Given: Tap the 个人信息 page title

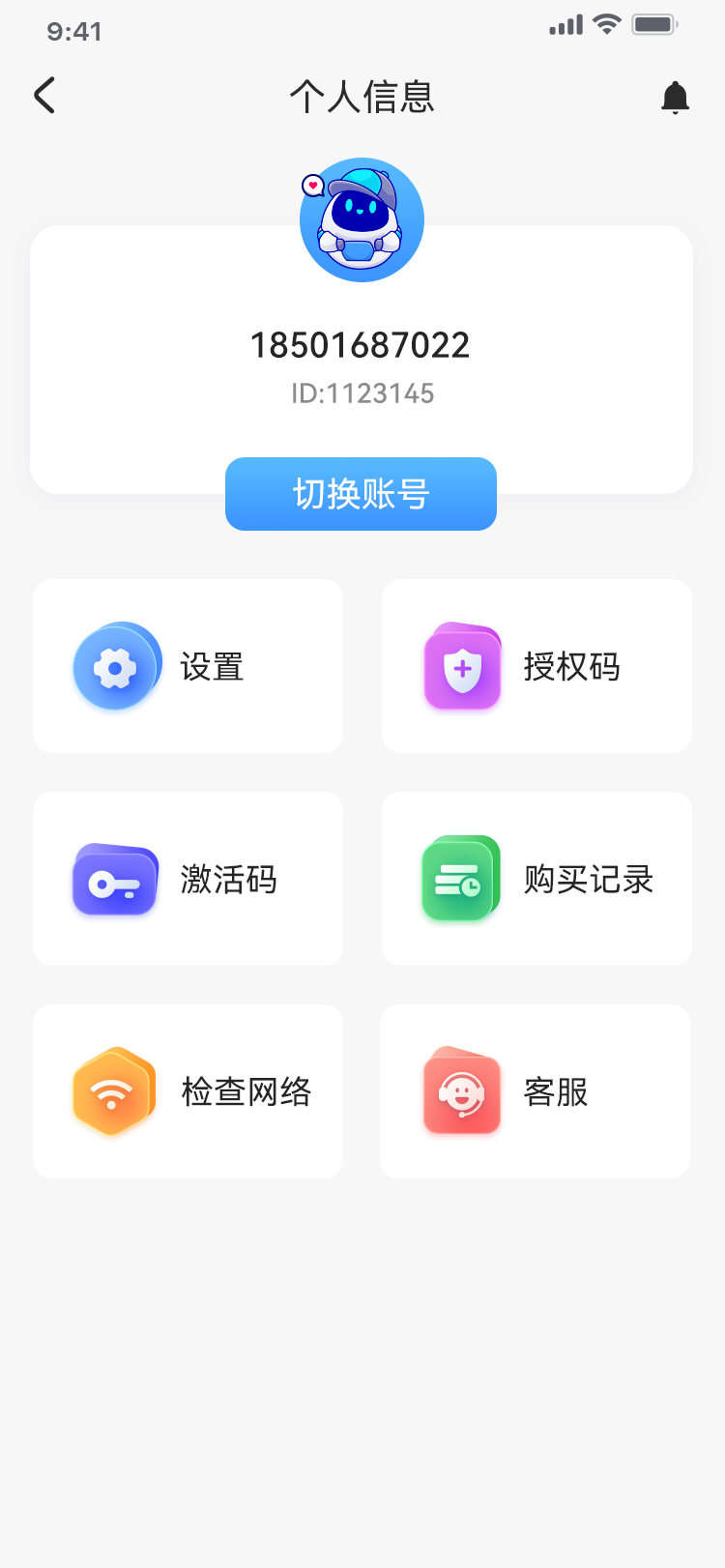Looking at the screenshot, I should 362,97.
